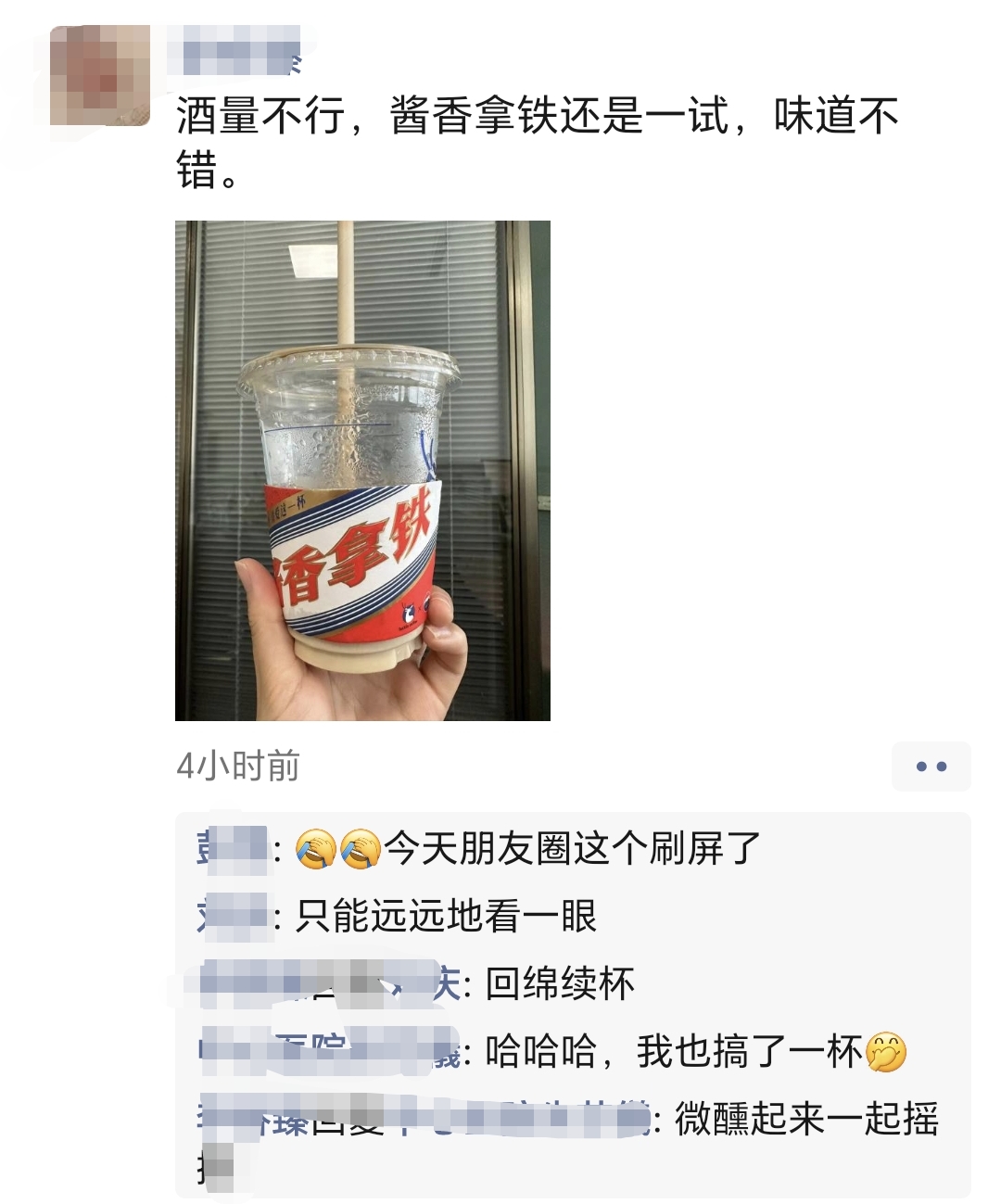Viewport: 1001px width, 1204px height.
Task: Open the poster's profile avatar
Action: [100, 75]
